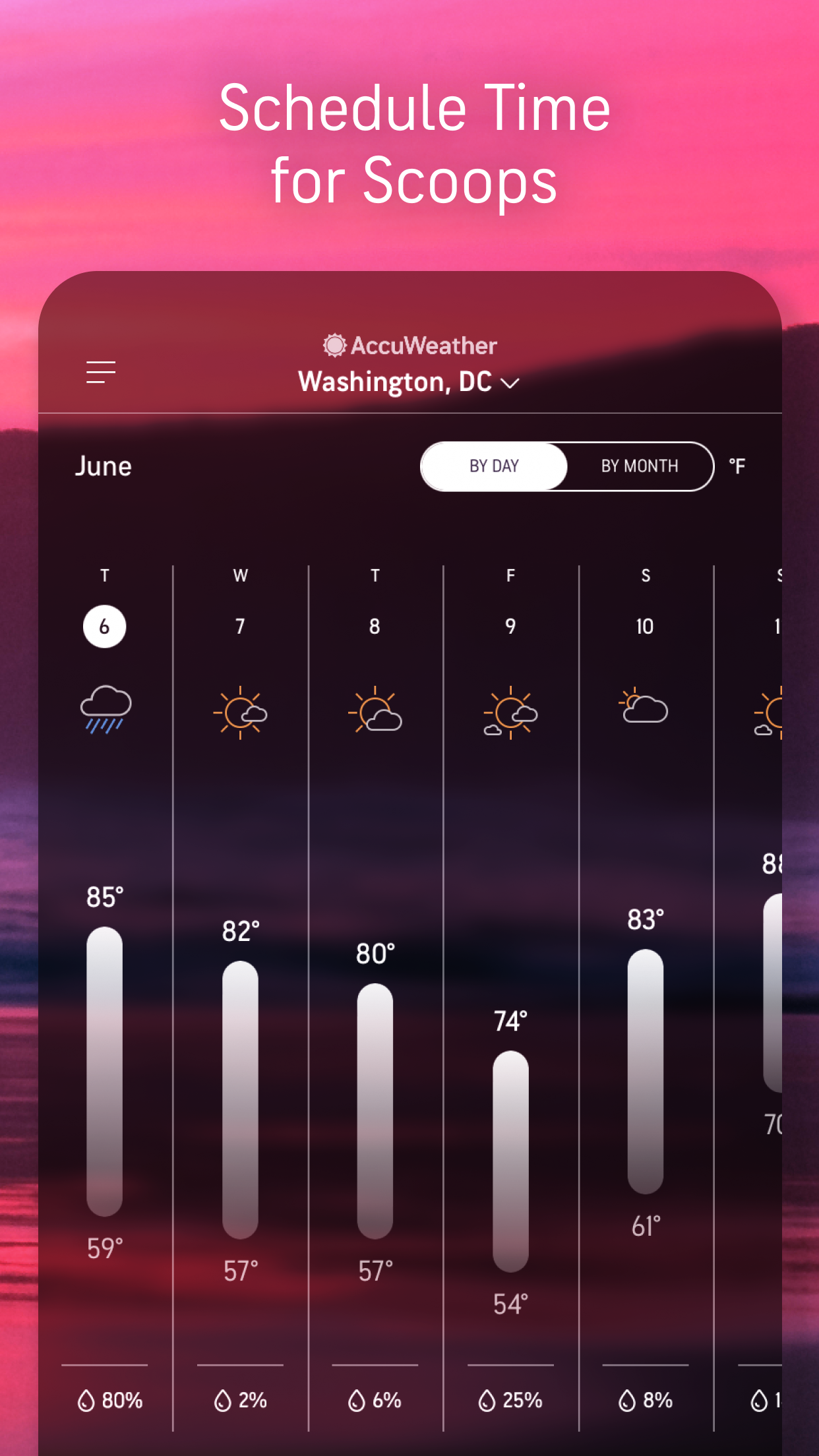Select the rain cloud icon for Tuesday the 6th
The image size is (819, 1456).
pos(106,712)
